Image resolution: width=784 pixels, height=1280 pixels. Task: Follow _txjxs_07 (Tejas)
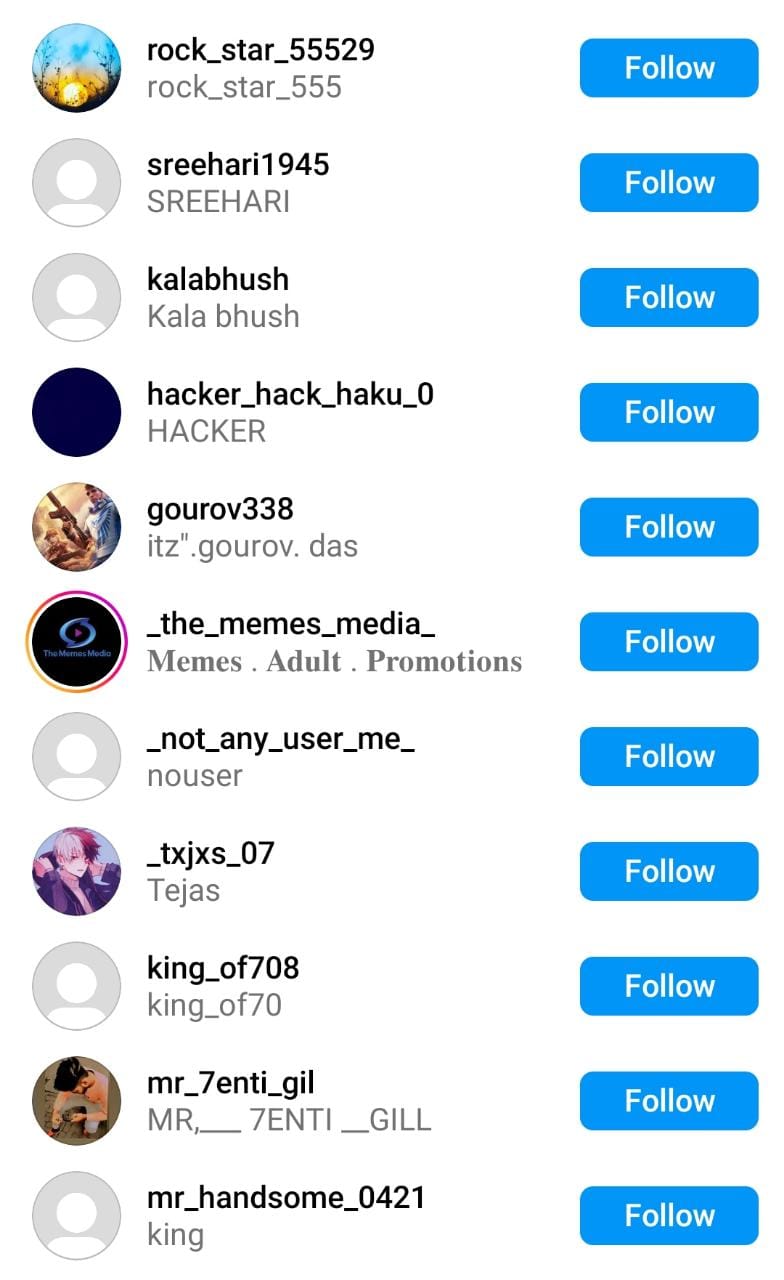click(669, 871)
